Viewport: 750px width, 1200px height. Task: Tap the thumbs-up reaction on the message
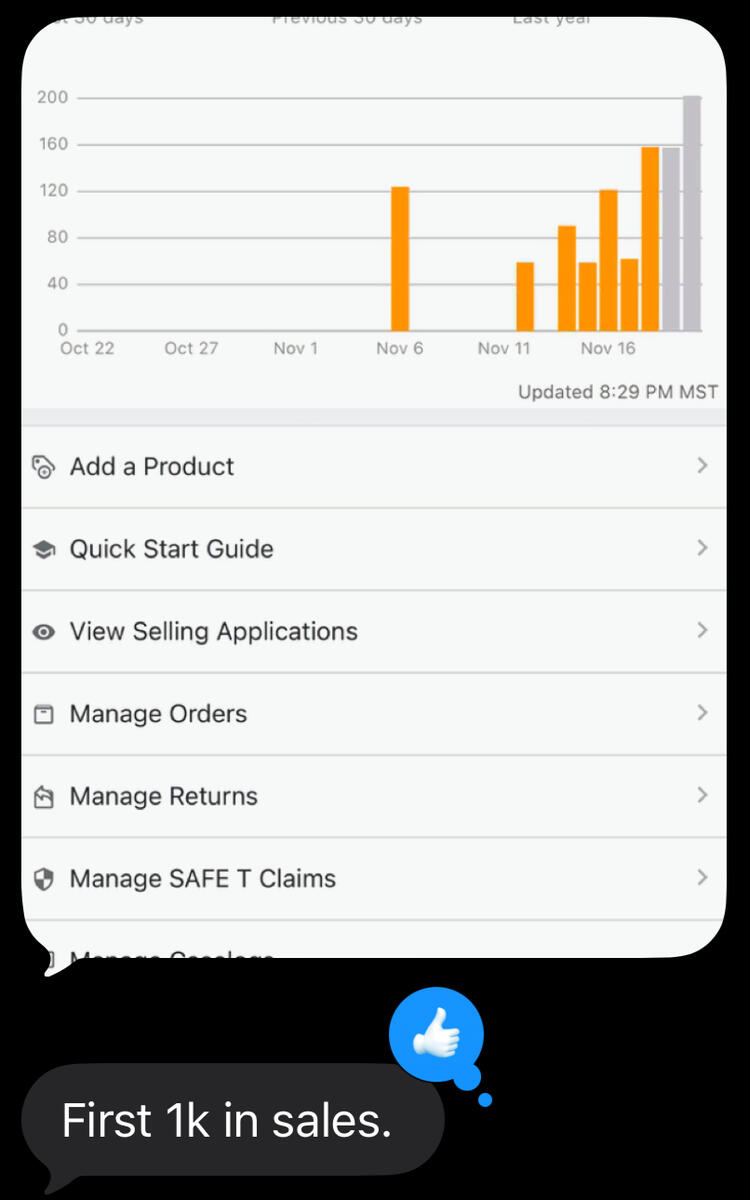(x=436, y=1035)
